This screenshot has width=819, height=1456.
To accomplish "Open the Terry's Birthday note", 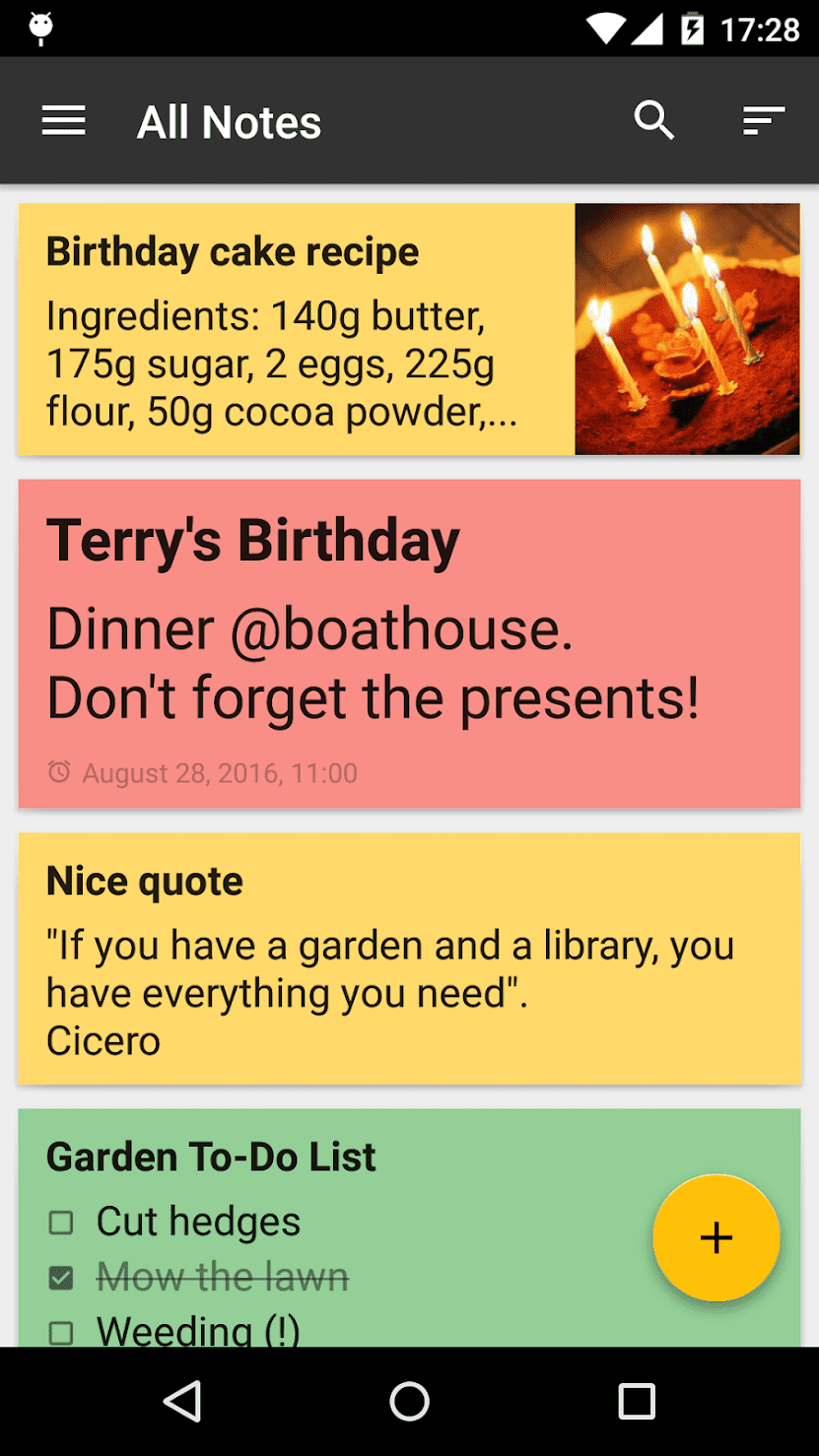I will (x=409, y=643).
